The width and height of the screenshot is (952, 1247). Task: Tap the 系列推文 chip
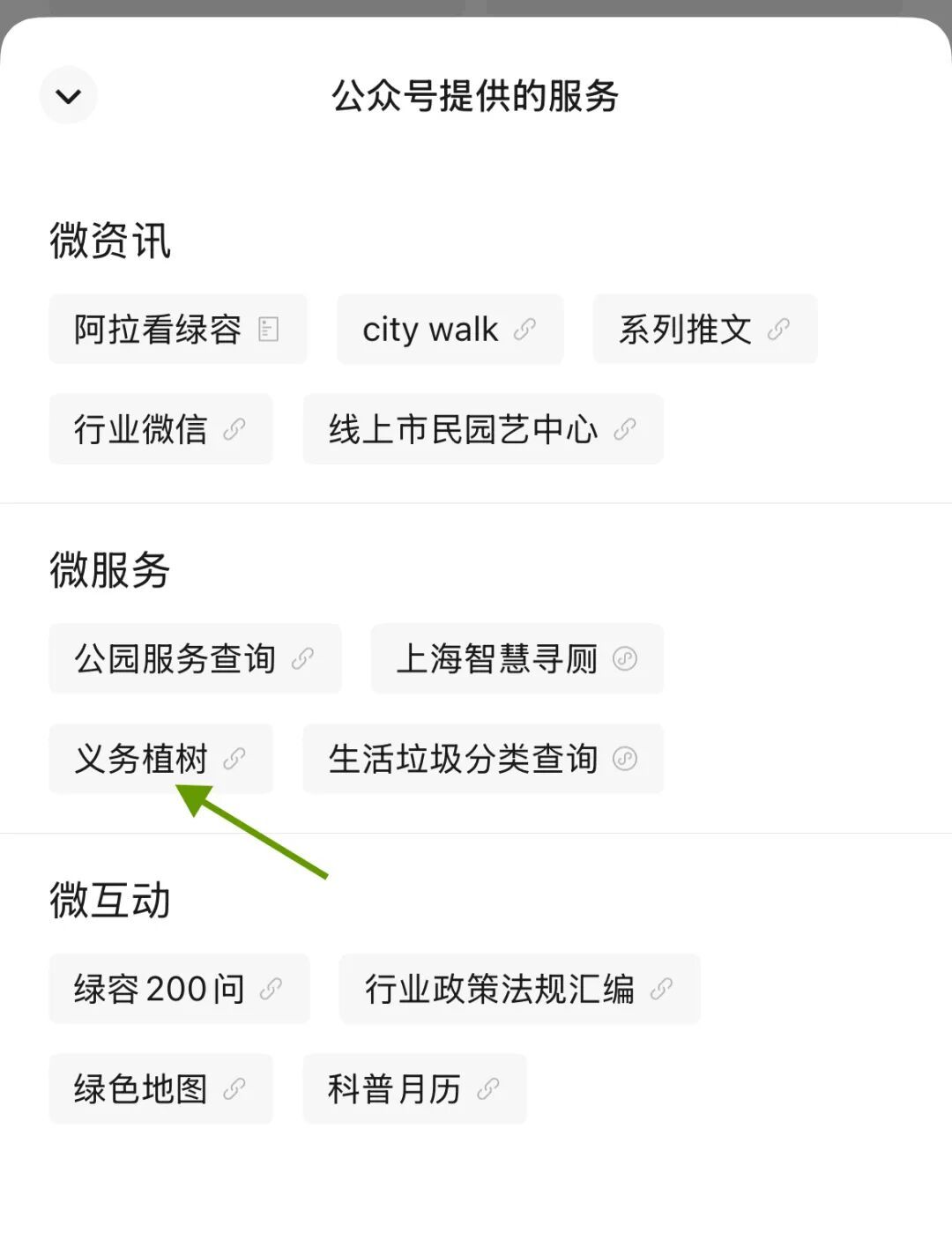[x=704, y=330]
